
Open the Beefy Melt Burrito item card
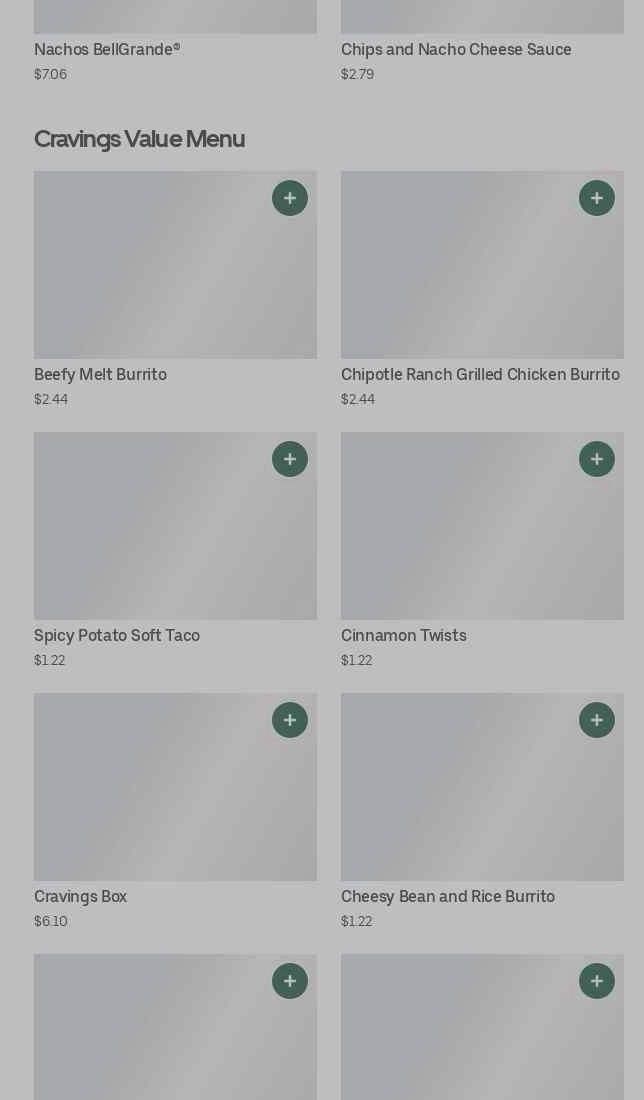click(175, 289)
